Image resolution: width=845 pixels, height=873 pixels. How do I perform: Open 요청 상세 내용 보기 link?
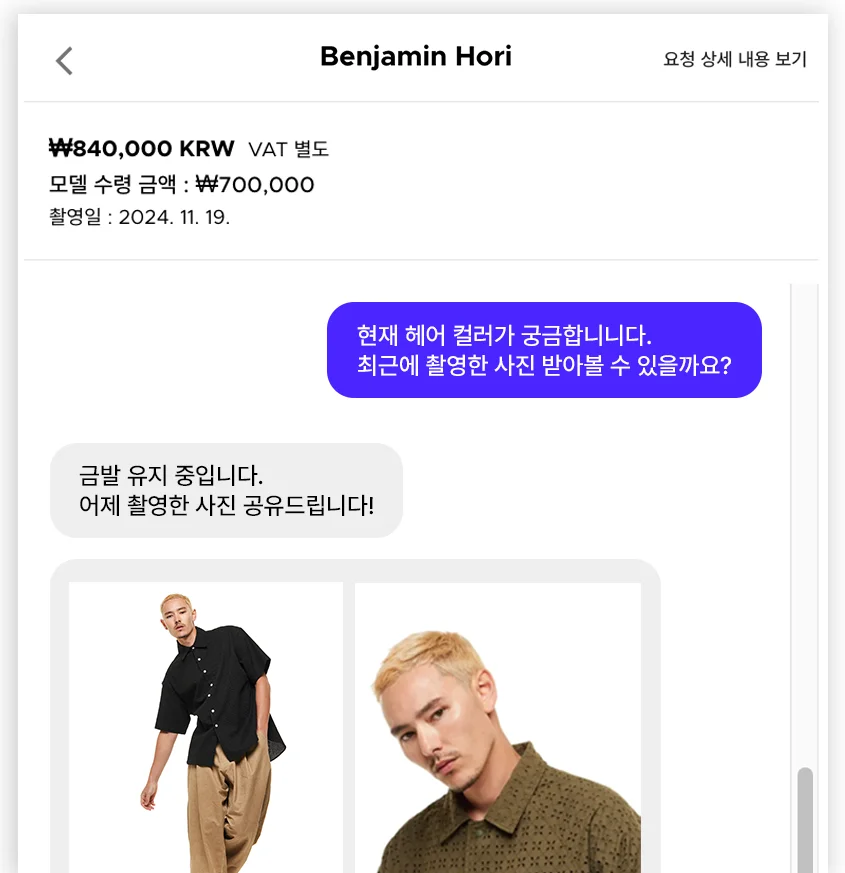(x=734, y=59)
